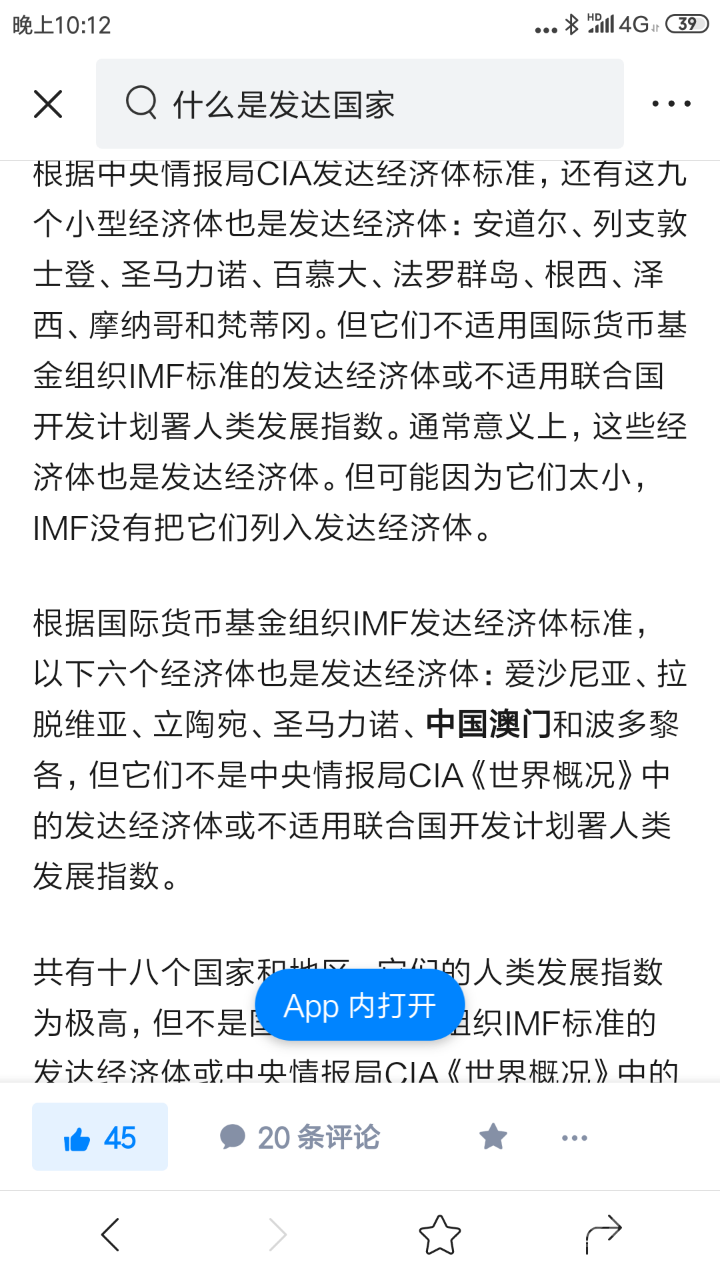Open more options beside the answer's star
The width and height of the screenshot is (720, 1280).
[574, 1137]
